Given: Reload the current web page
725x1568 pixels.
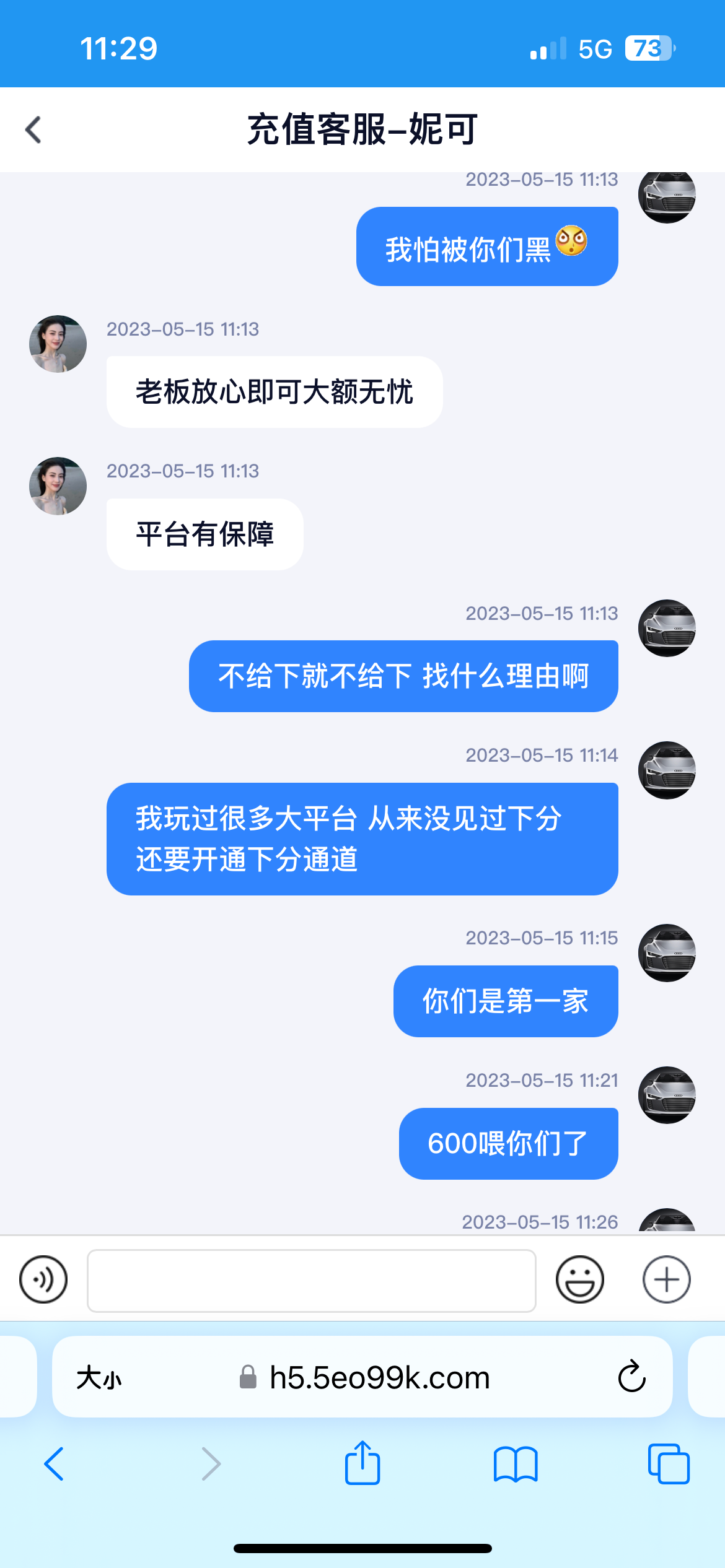Looking at the screenshot, I should point(631,1377).
